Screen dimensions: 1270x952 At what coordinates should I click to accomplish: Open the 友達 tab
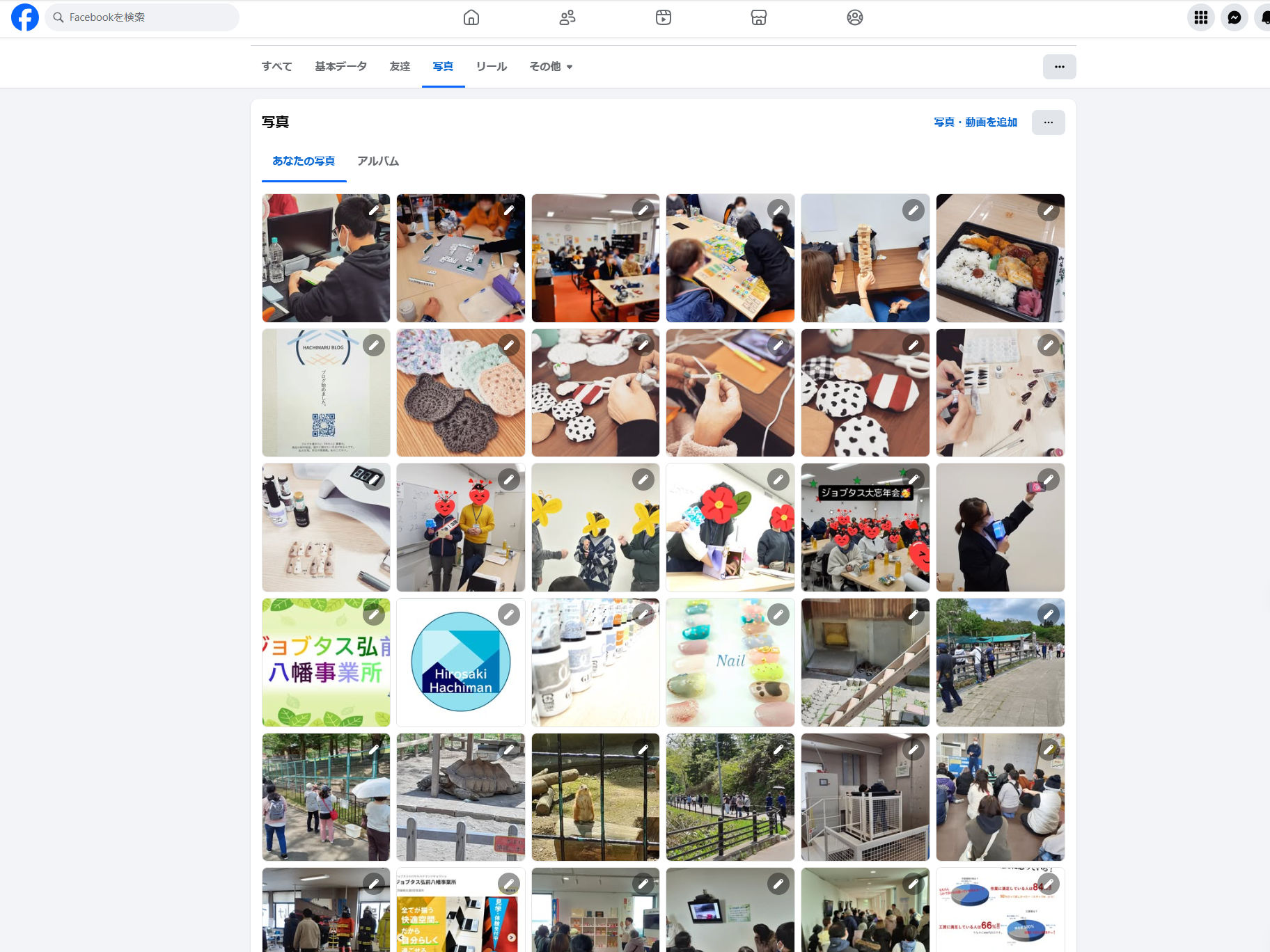400,67
